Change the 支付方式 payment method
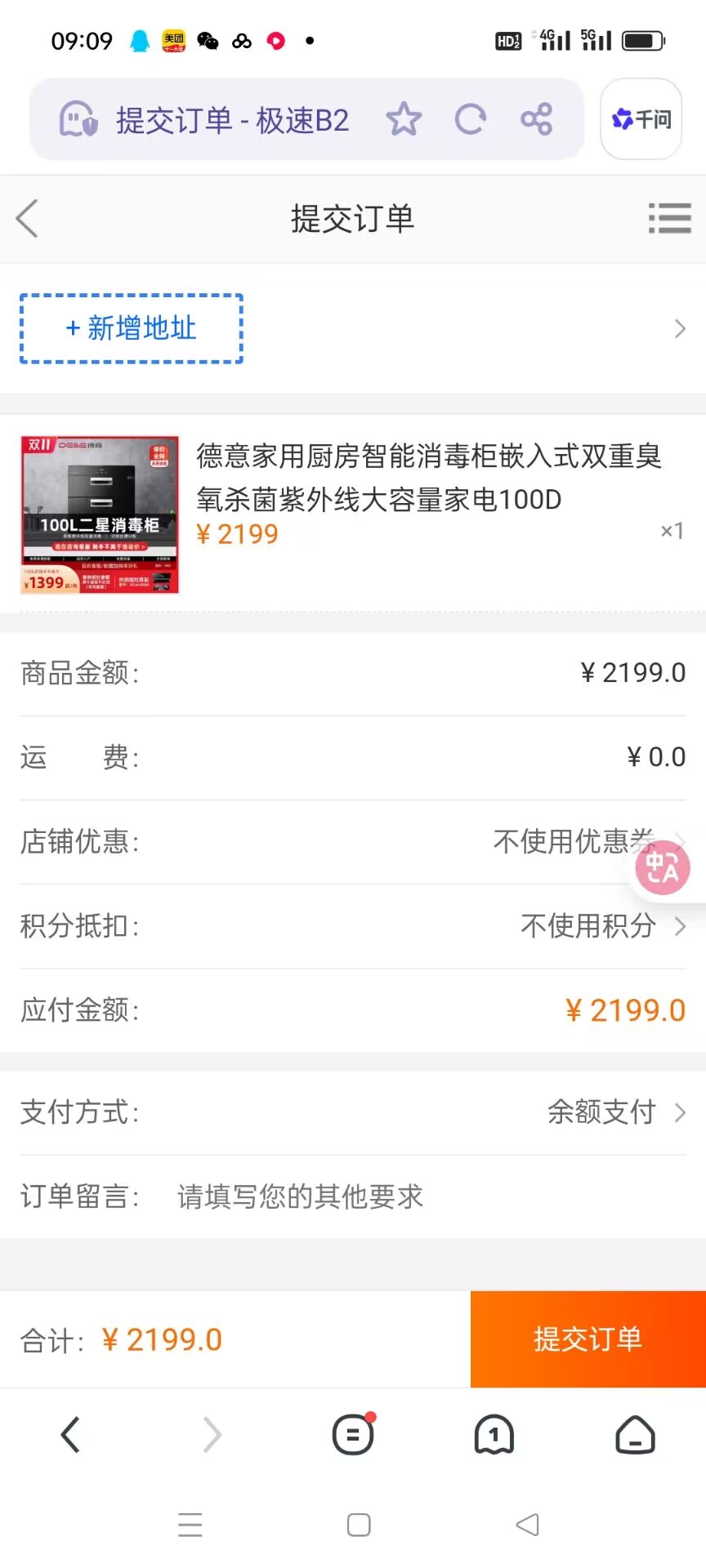The width and height of the screenshot is (706, 1568). pos(613,1112)
